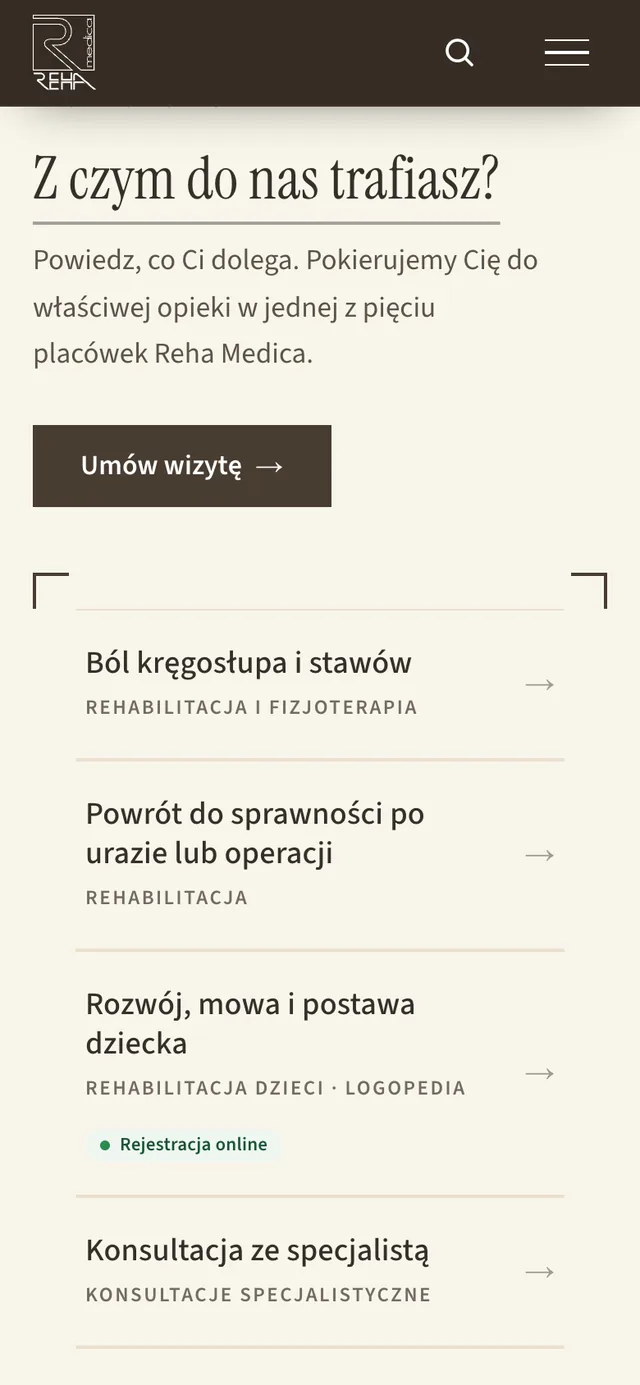Open the hamburger menu

pyautogui.click(x=566, y=53)
